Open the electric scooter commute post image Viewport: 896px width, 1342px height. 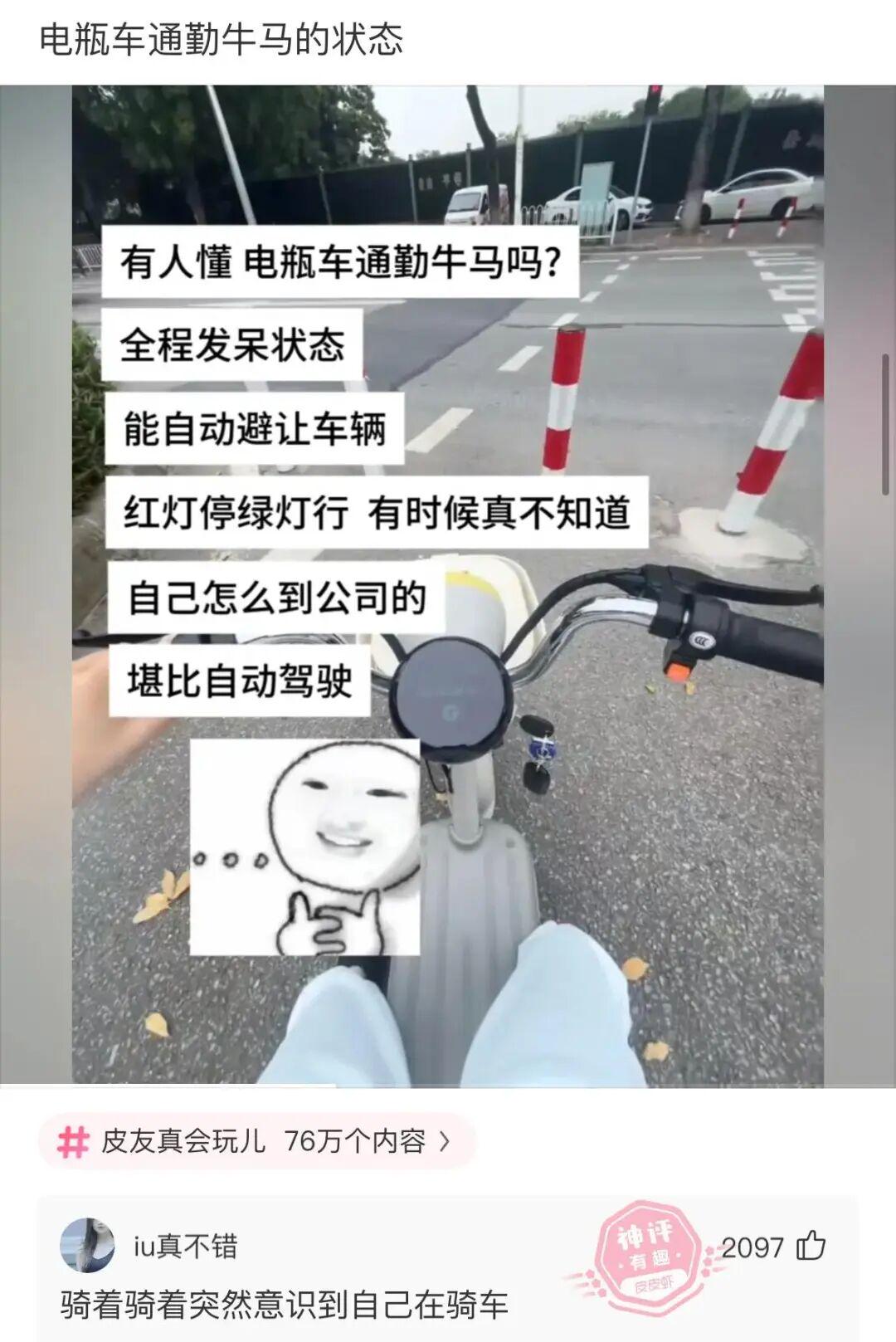(448, 586)
